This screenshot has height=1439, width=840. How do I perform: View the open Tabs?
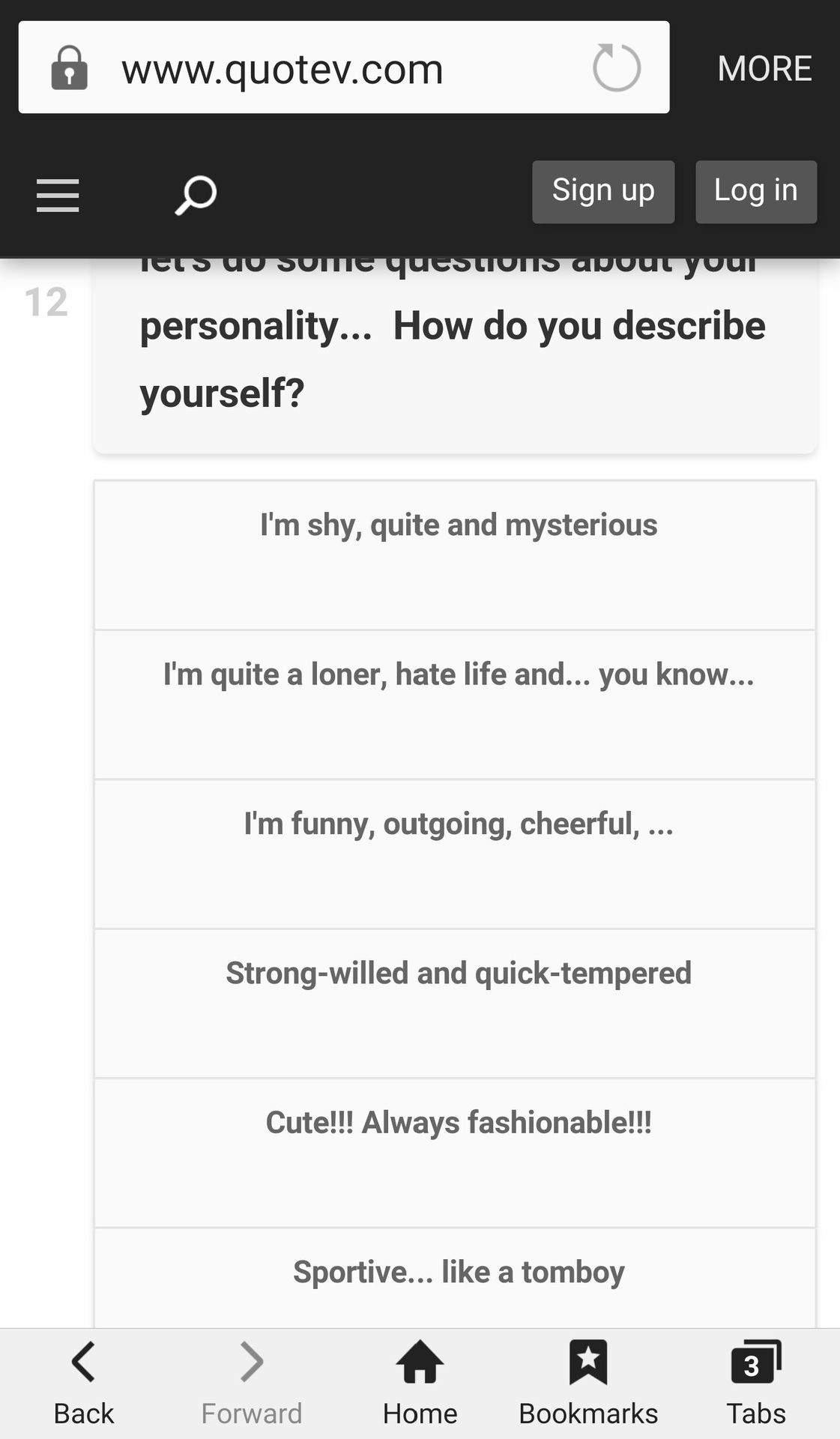tap(756, 1384)
